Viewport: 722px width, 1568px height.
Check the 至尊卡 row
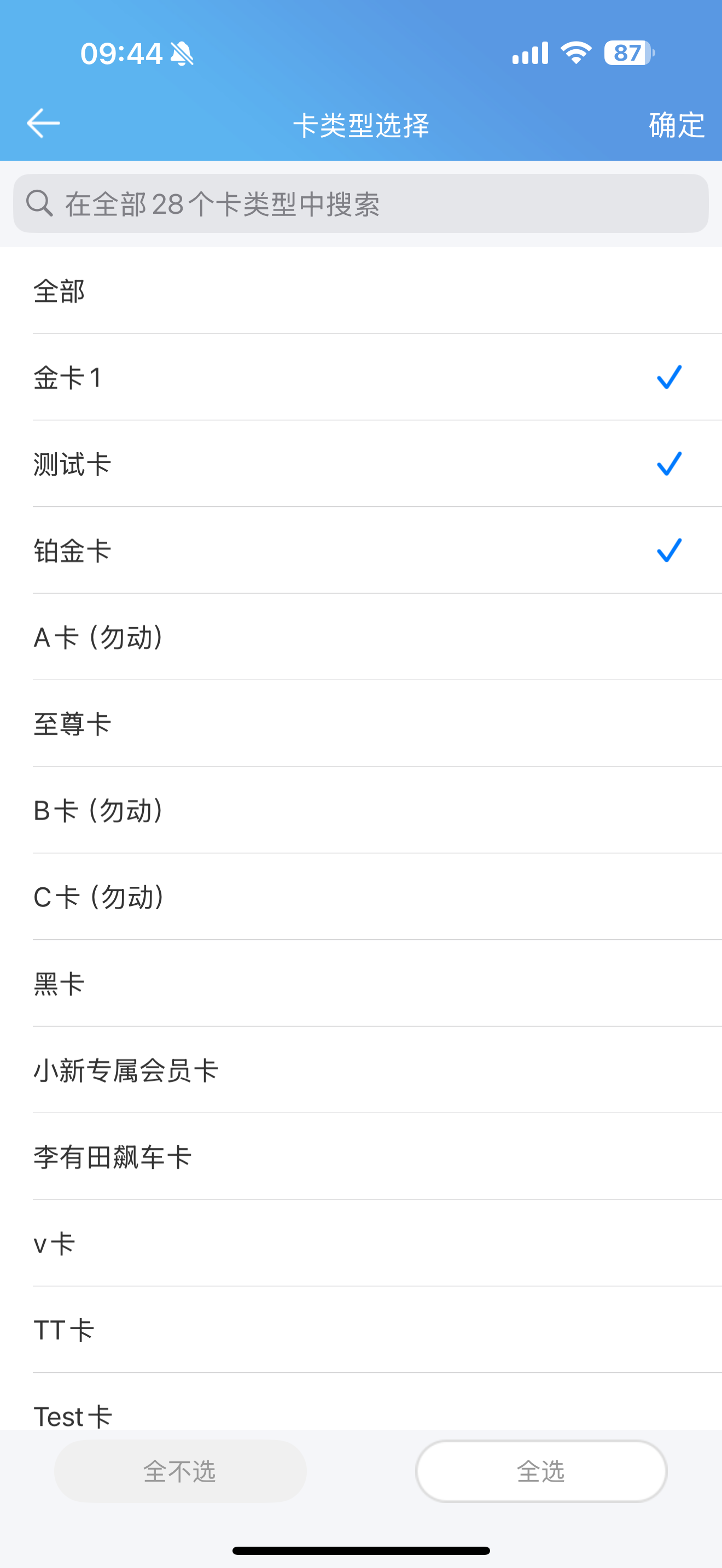(x=361, y=723)
